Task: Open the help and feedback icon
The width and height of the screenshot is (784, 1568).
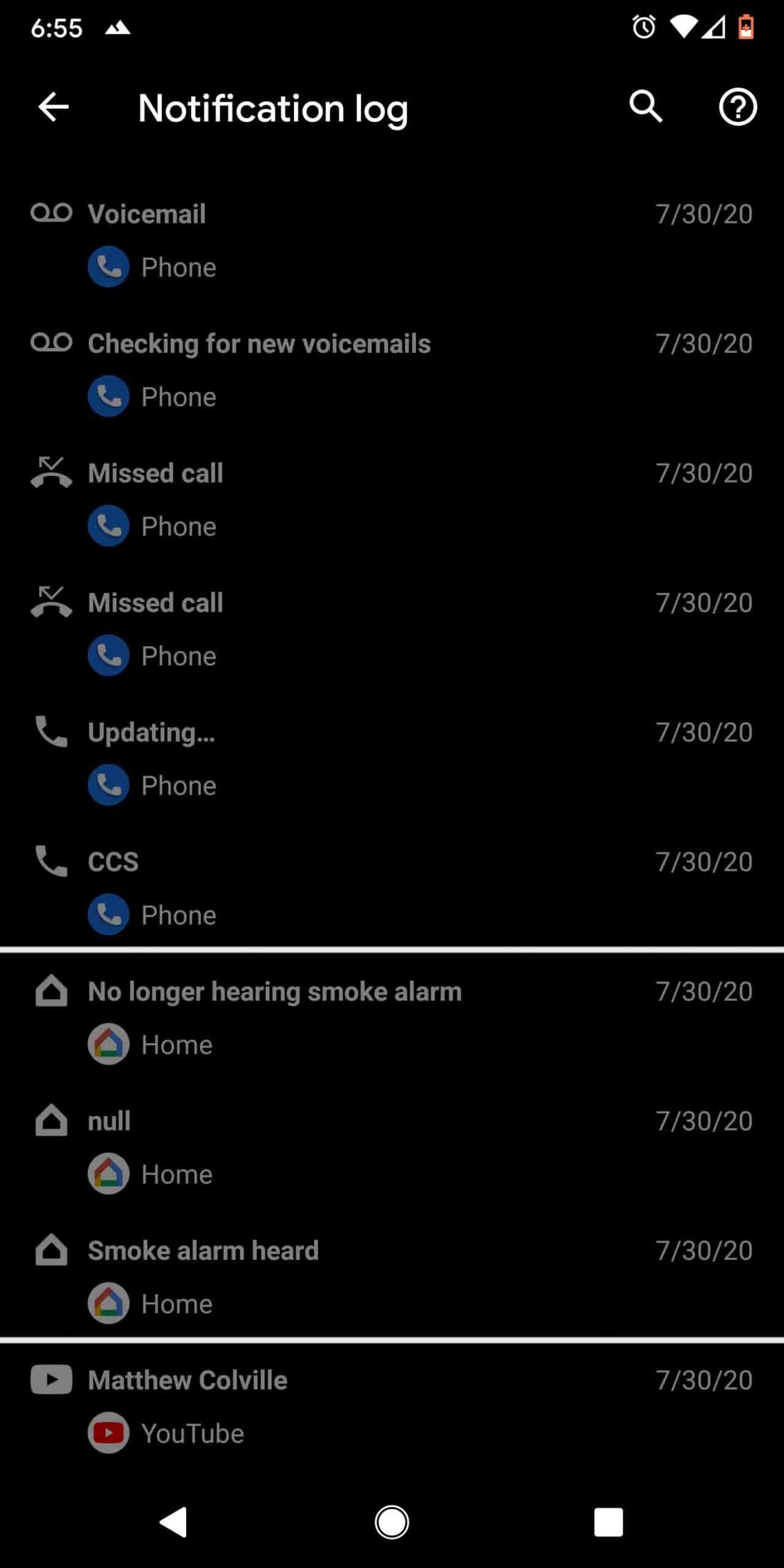Action: tap(737, 108)
